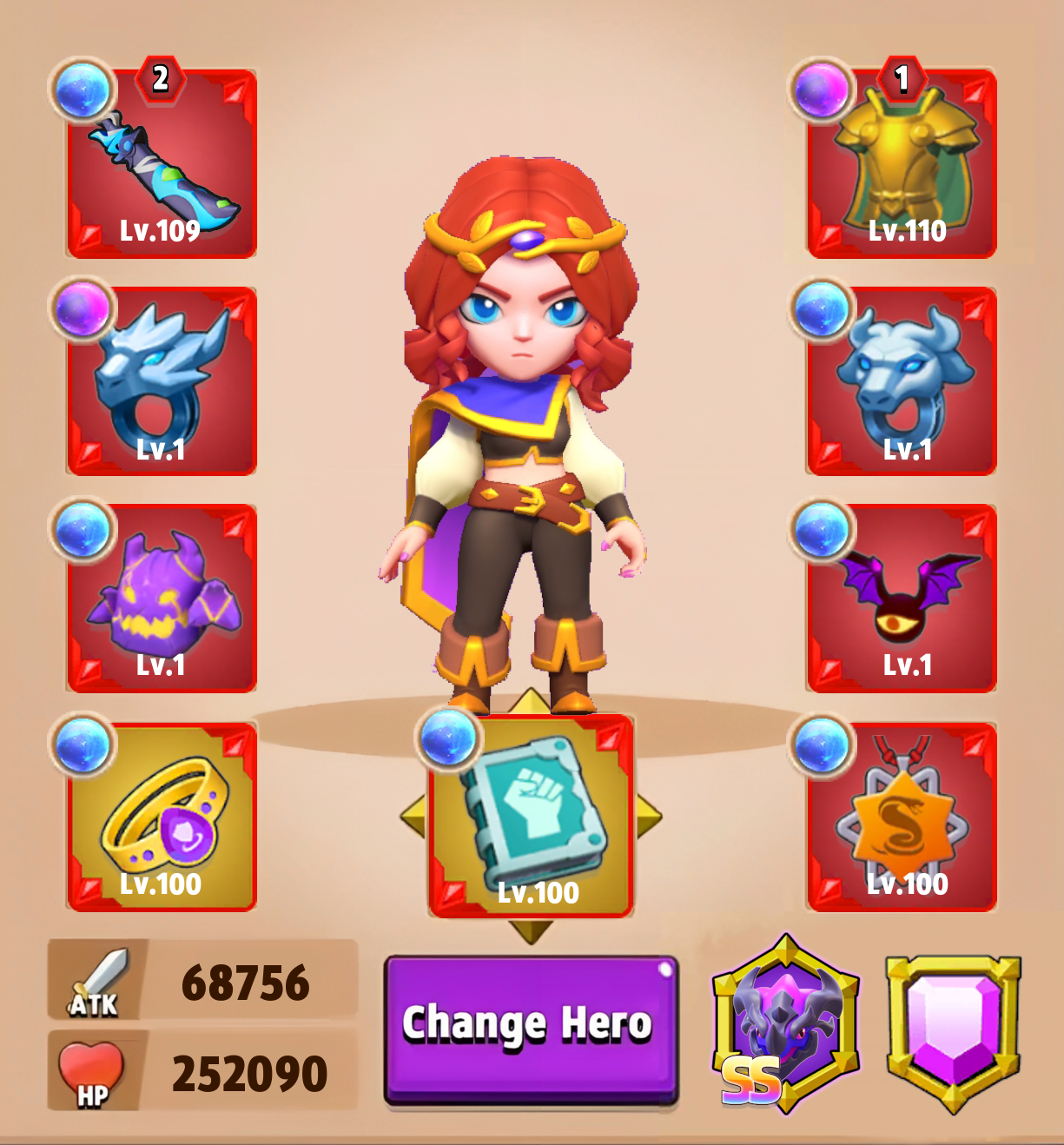This screenshot has height=1145, width=1064.
Task: Open the dragon ring Lv.1 slot
Action: pyautogui.click(x=162, y=381)
